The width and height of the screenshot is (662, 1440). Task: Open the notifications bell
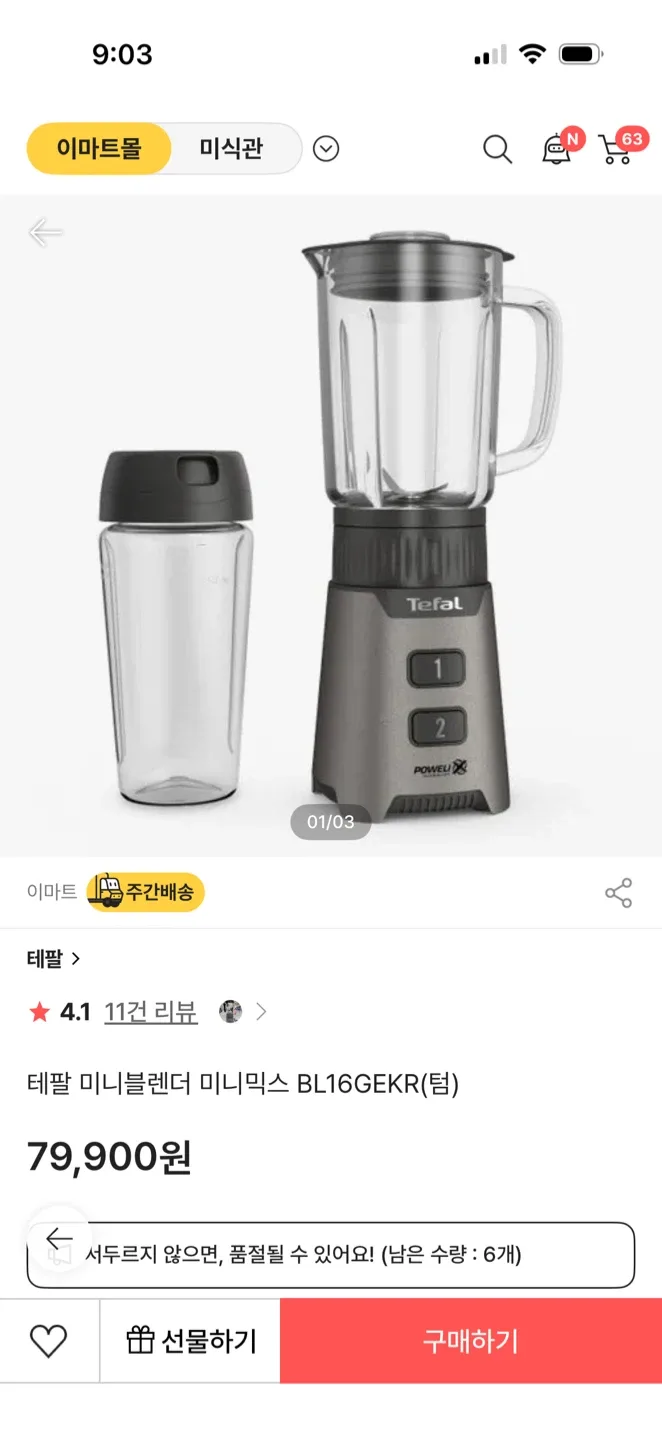(x=556, y=149)
